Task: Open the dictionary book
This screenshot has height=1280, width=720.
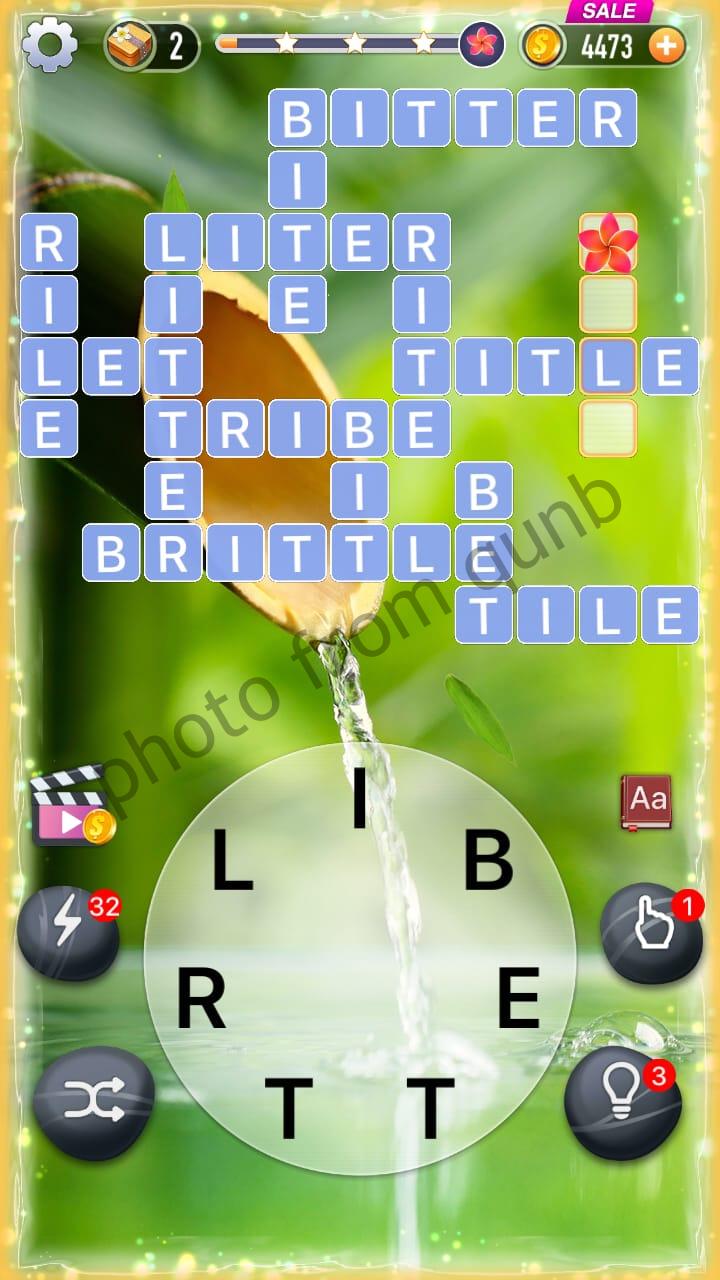Action: [645, 801]
